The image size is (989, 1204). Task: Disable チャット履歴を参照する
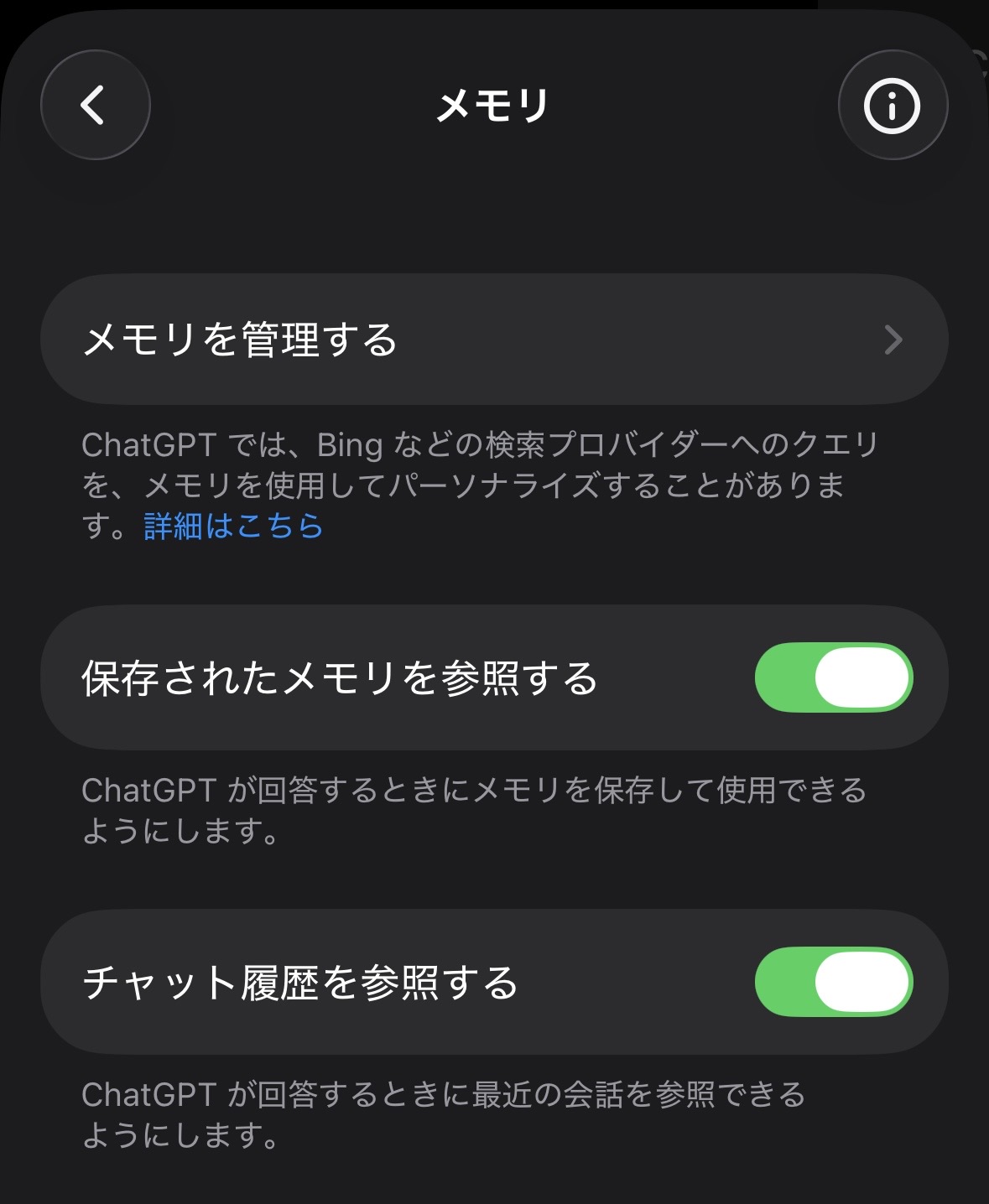tap(833, 982)
